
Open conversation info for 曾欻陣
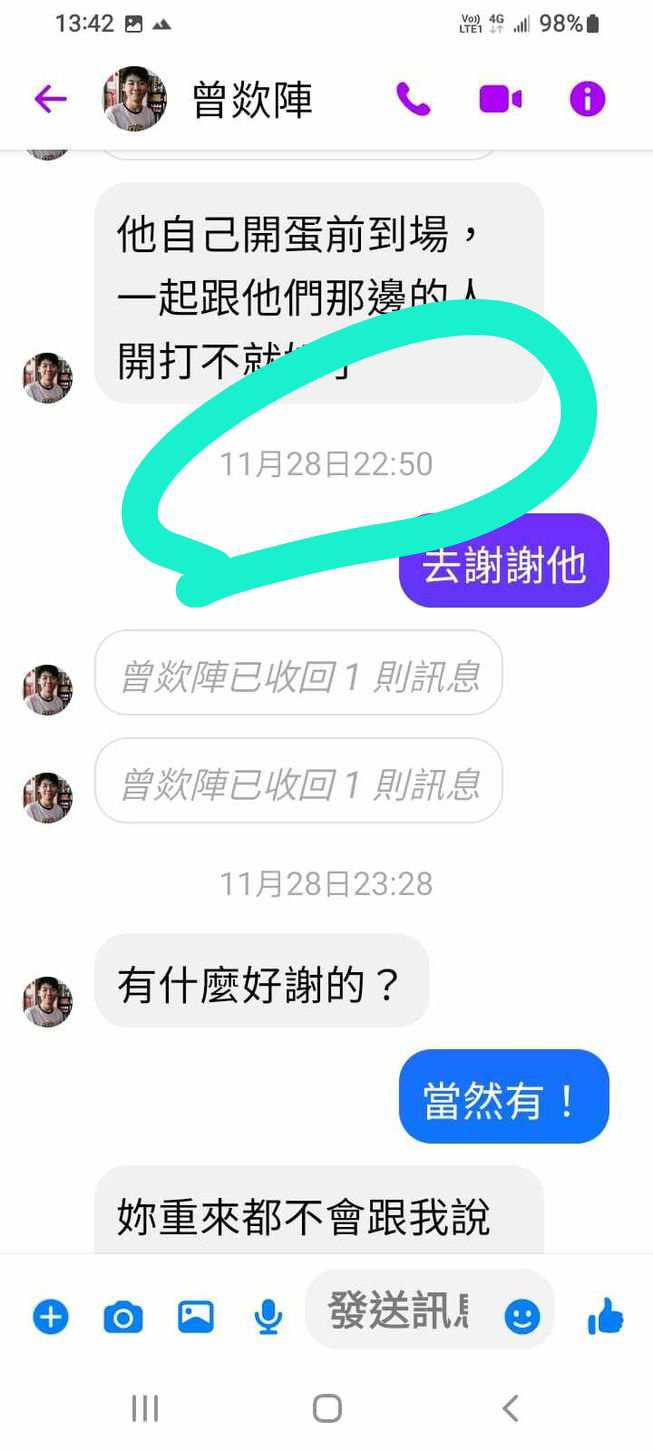tap(587, 99)
